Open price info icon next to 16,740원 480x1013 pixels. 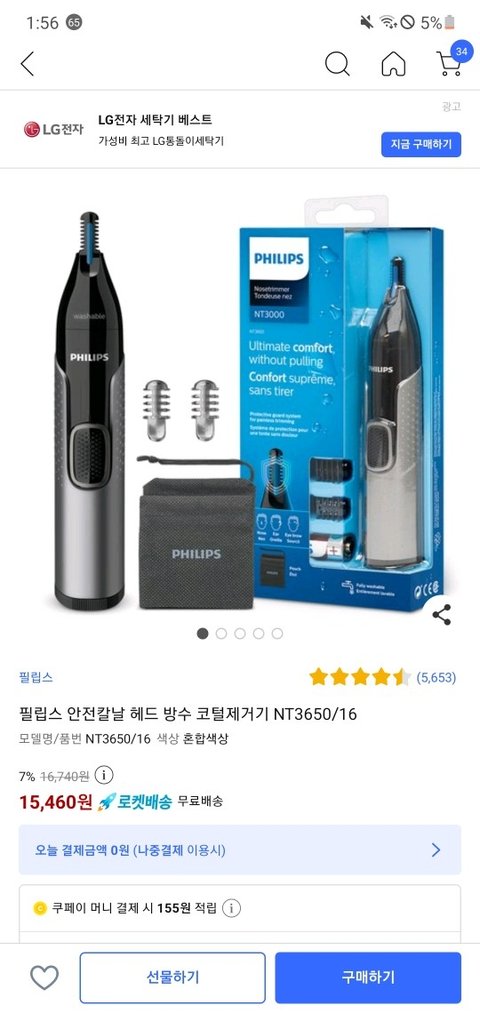click(104, 775)
